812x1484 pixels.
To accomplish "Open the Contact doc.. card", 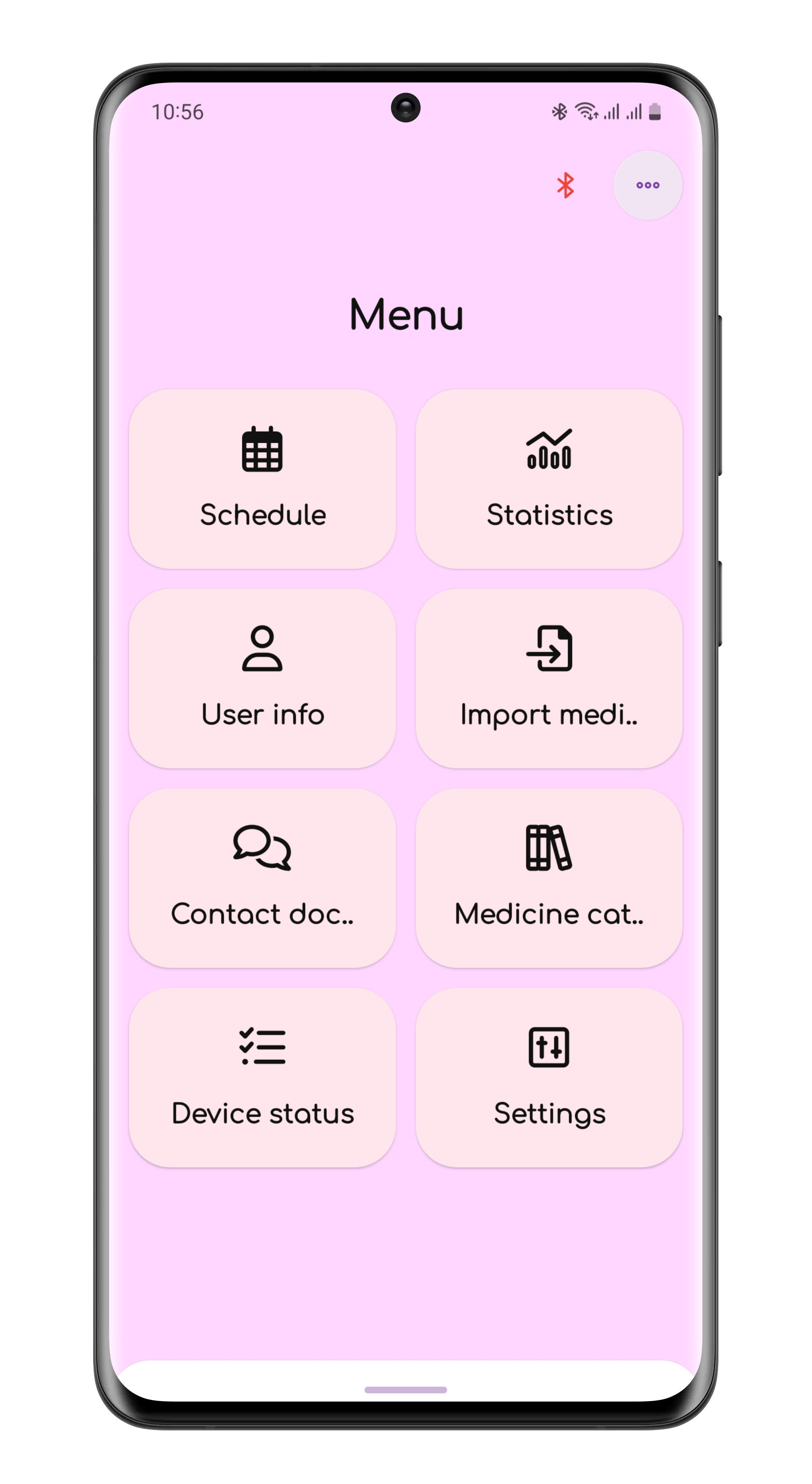I will tap(262, 877).
